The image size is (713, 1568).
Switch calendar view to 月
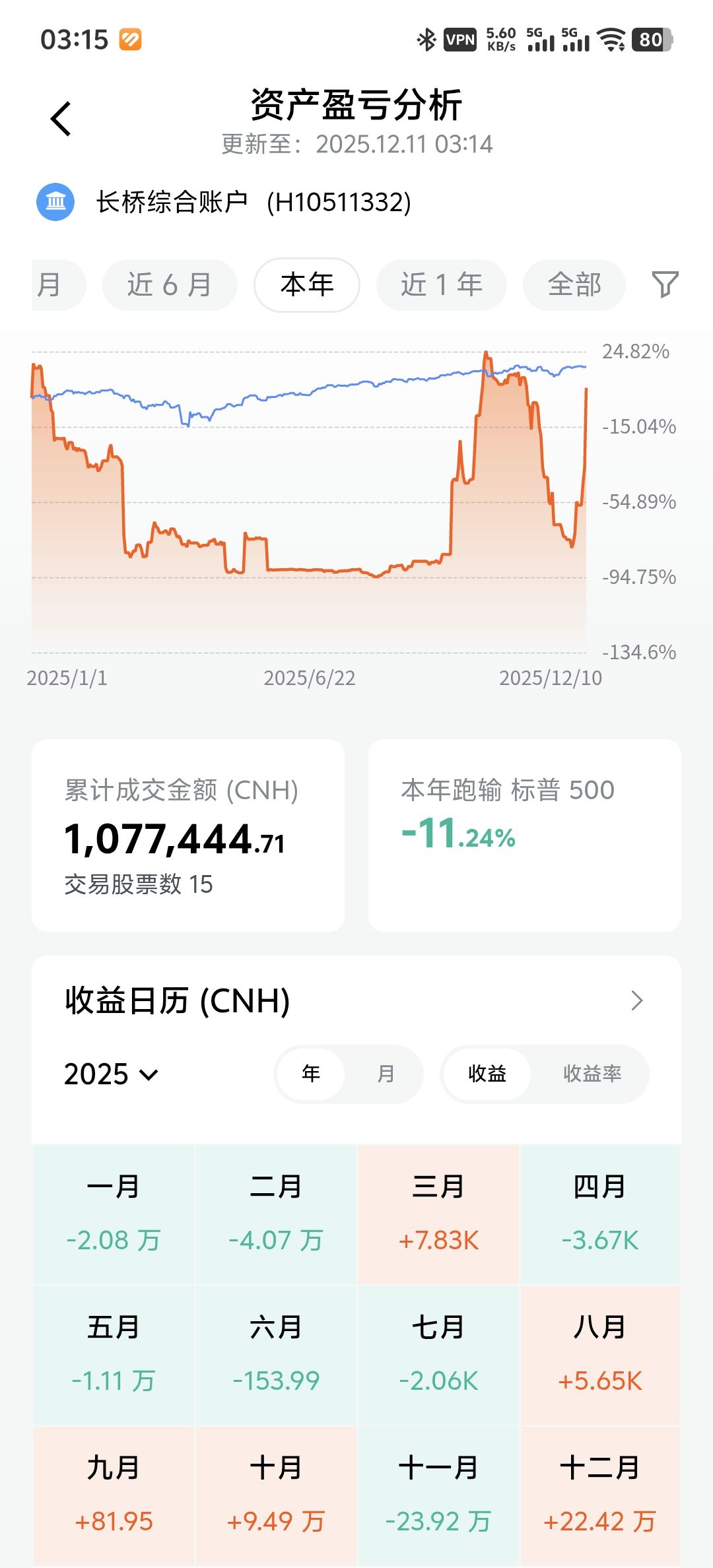click(386, 1074)
